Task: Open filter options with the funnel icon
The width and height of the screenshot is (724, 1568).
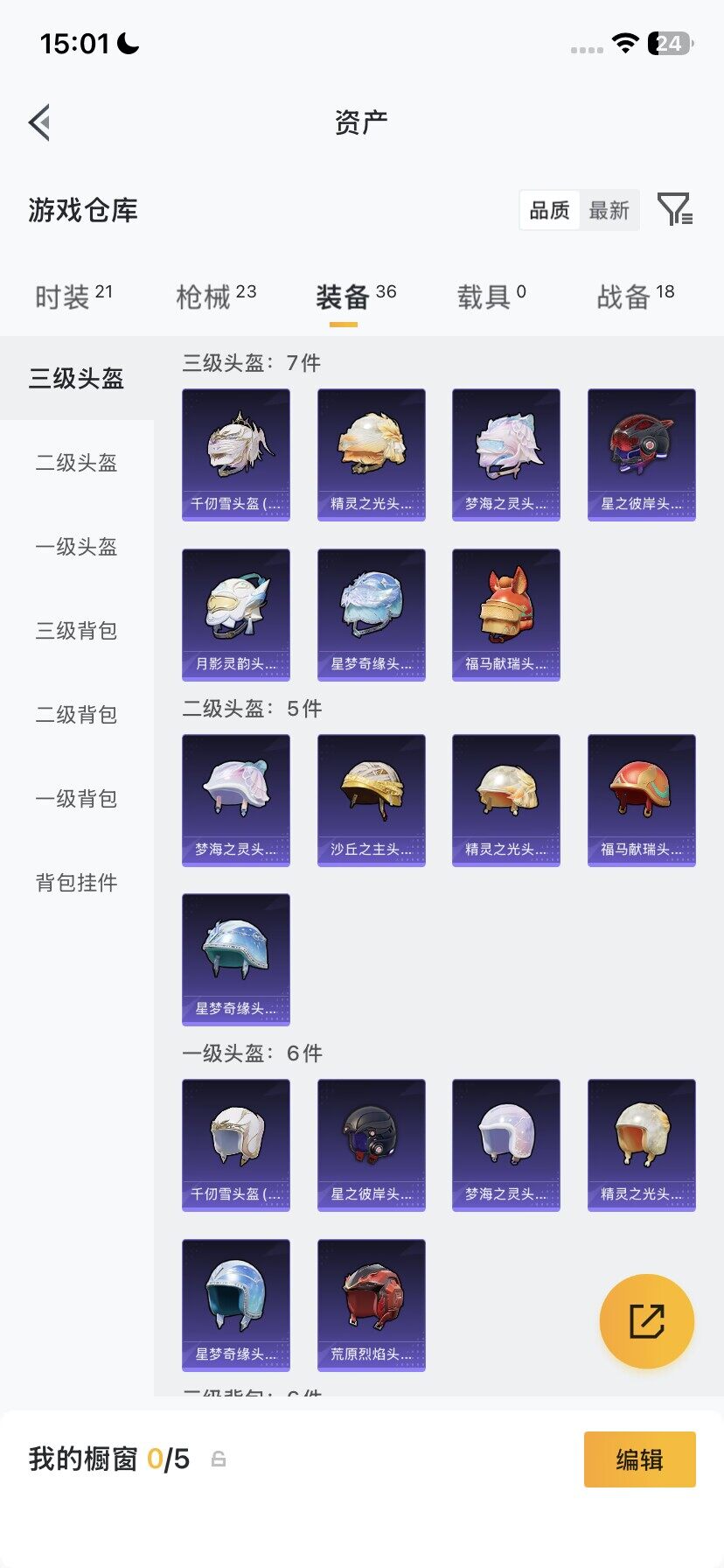Action: point(673,210)
